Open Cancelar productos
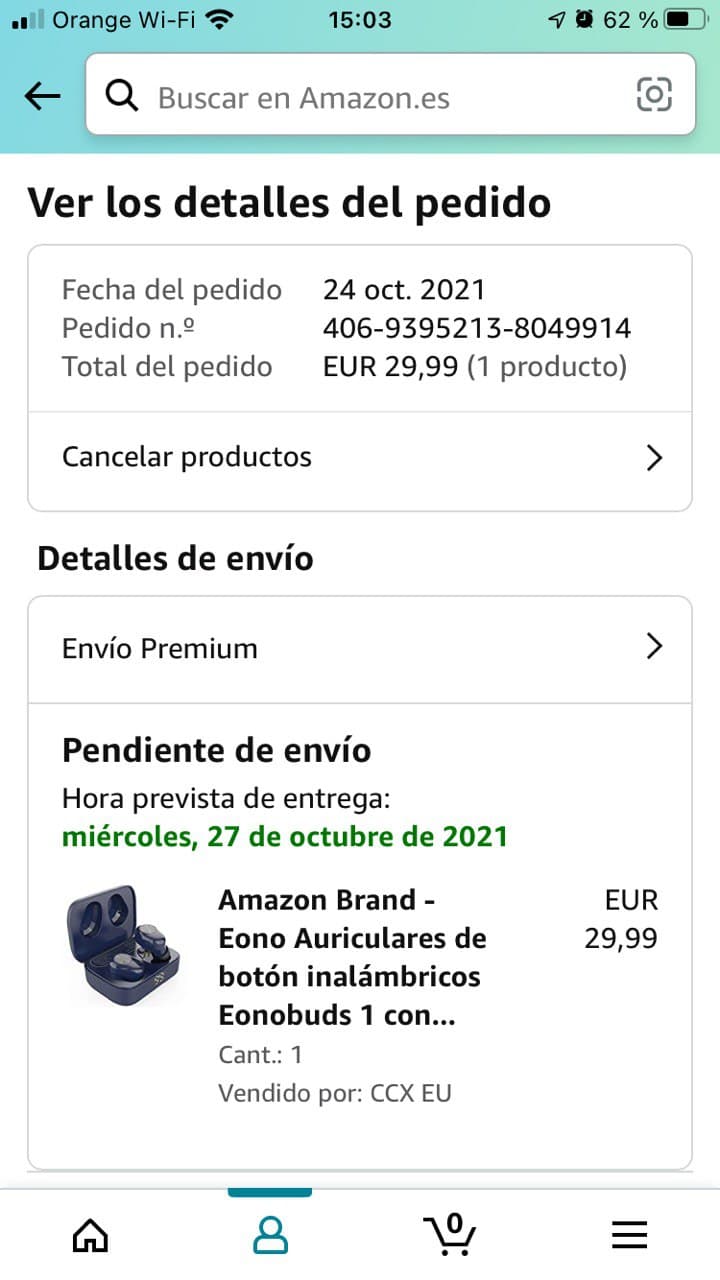This screenshot has height=1280, width=720. [x=360, y=458]
